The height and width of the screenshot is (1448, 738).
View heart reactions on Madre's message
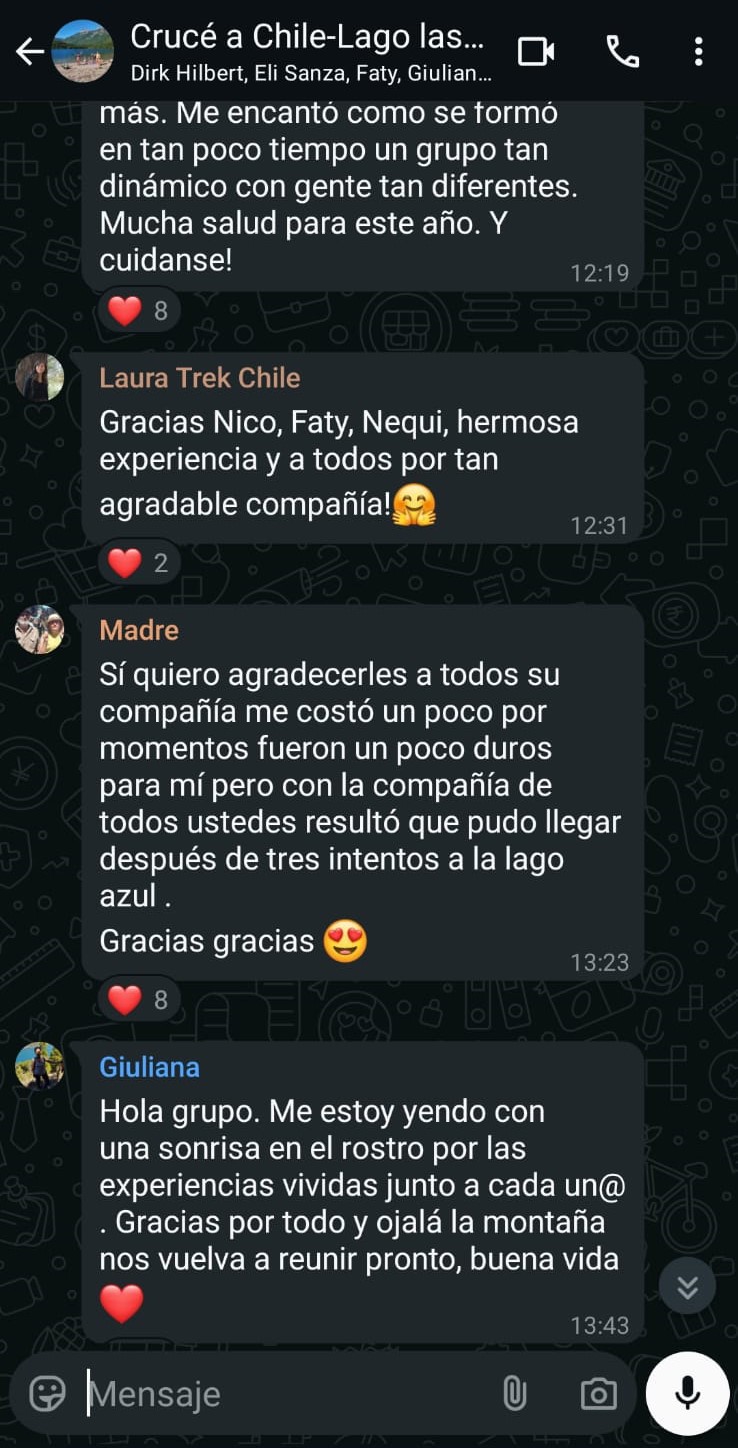(x=139, y=999)
